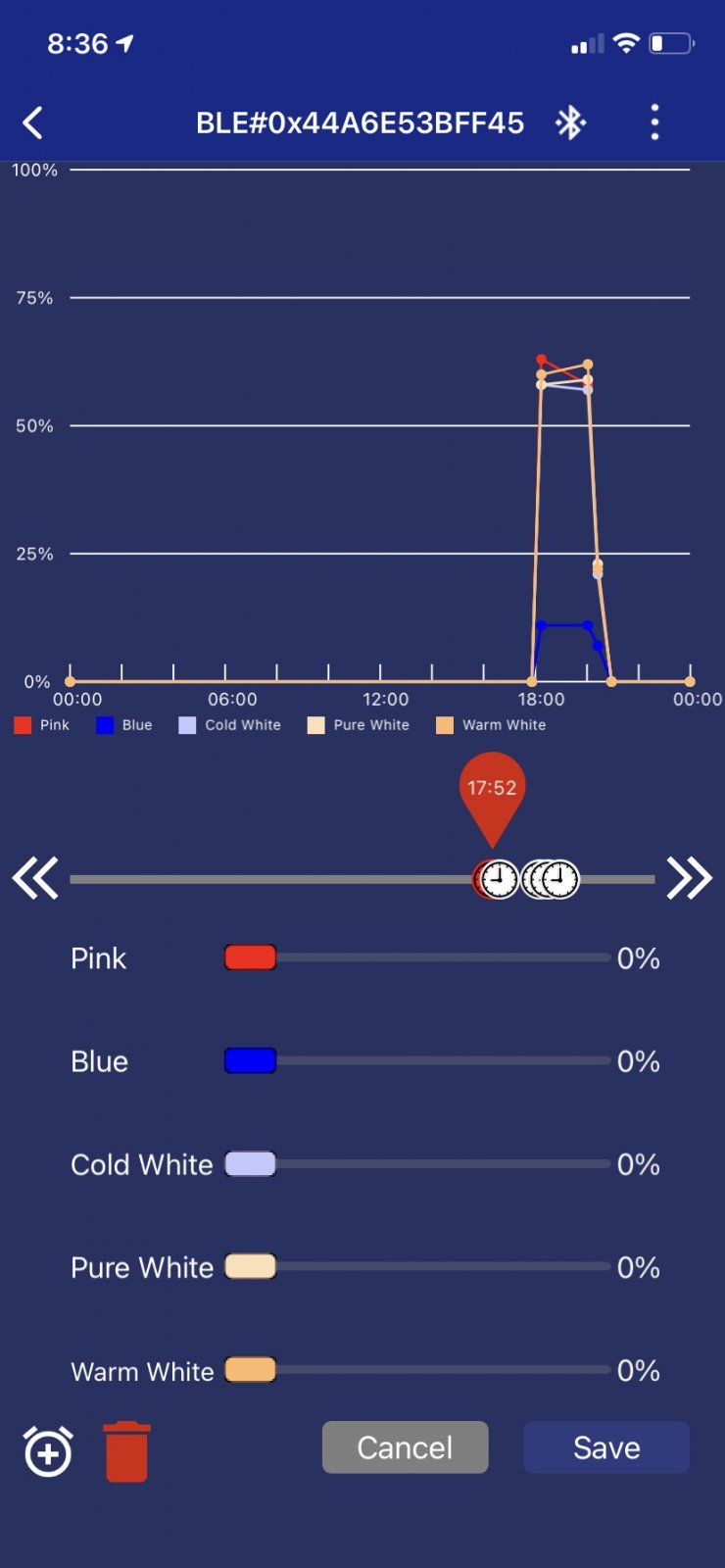Open the three-dot overflow menu

tap(654, 122)
